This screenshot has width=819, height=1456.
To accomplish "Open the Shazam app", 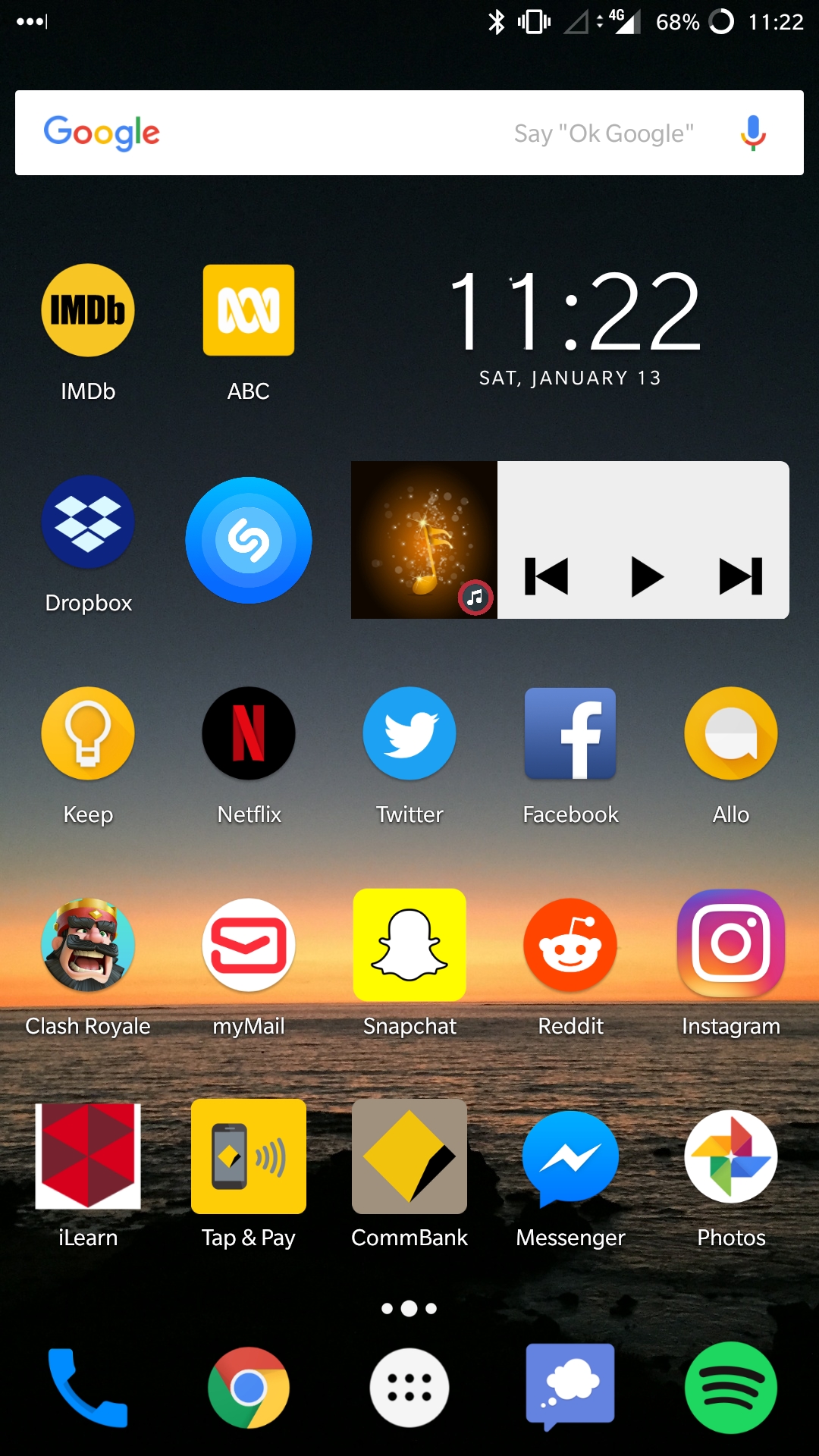I will [x=249, y=539].
